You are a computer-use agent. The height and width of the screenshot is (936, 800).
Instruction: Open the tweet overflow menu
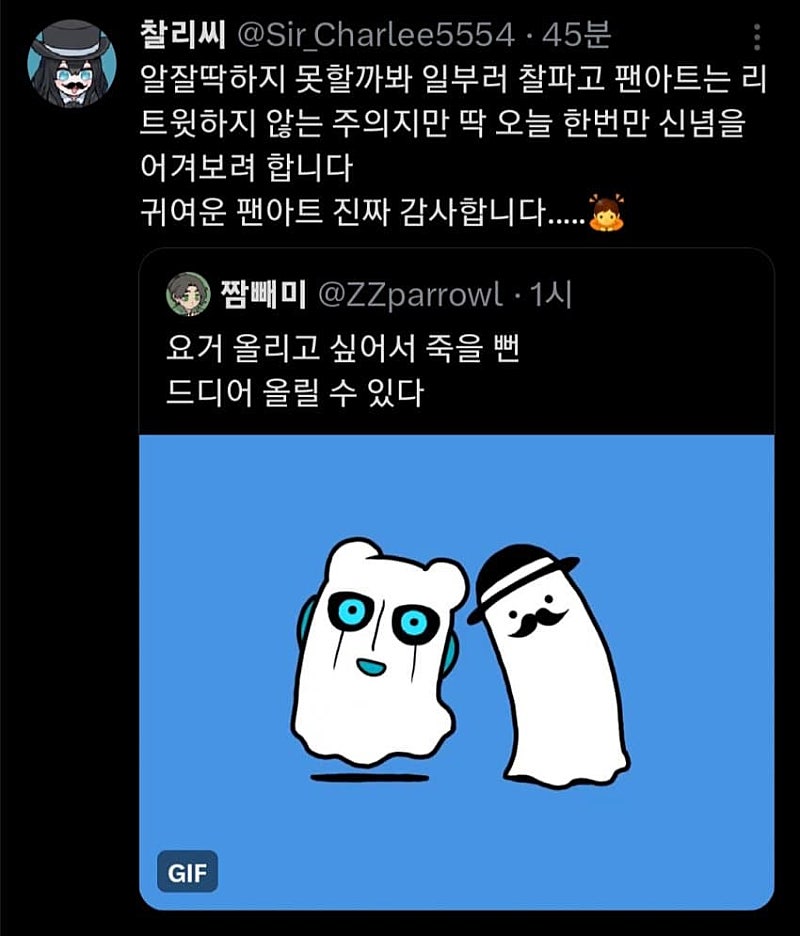tap(757, 40)
